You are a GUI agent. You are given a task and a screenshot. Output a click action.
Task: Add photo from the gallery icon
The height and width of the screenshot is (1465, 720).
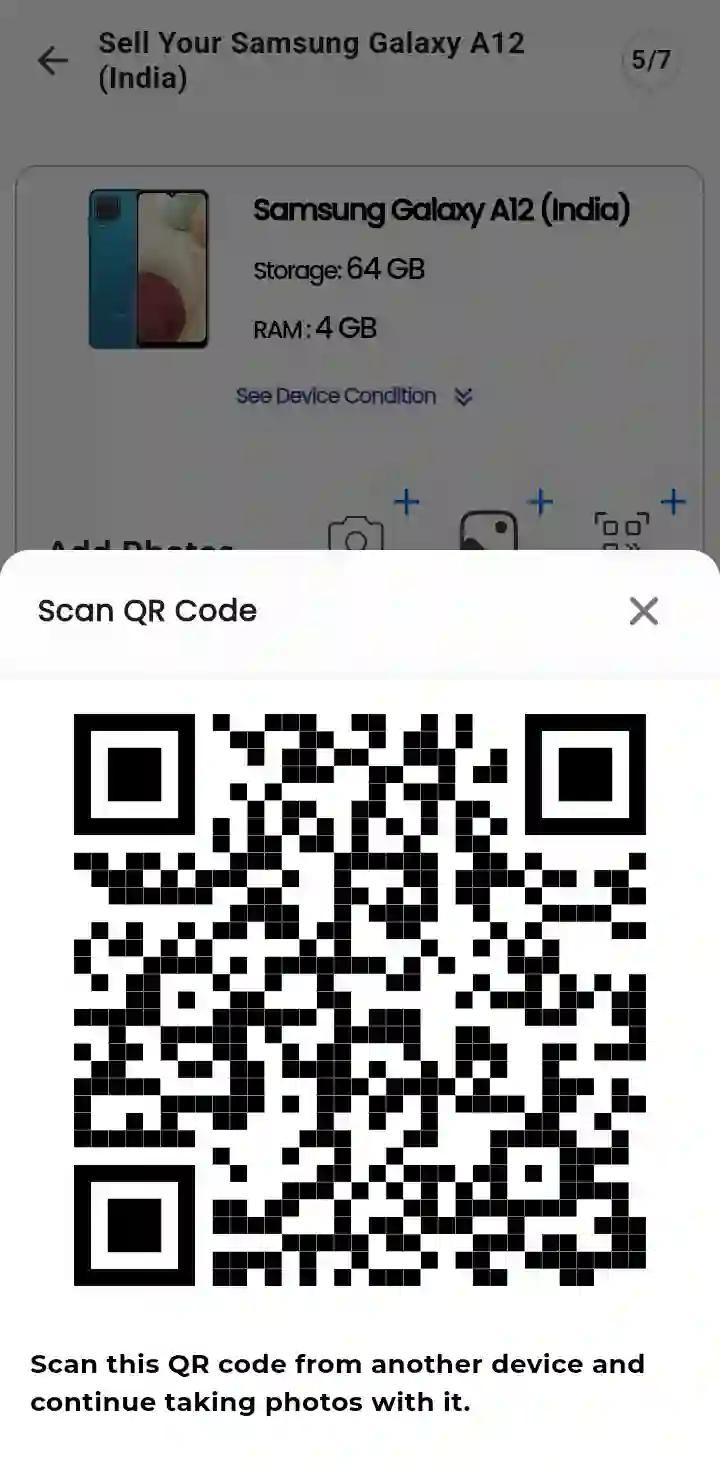coord(489,531)
